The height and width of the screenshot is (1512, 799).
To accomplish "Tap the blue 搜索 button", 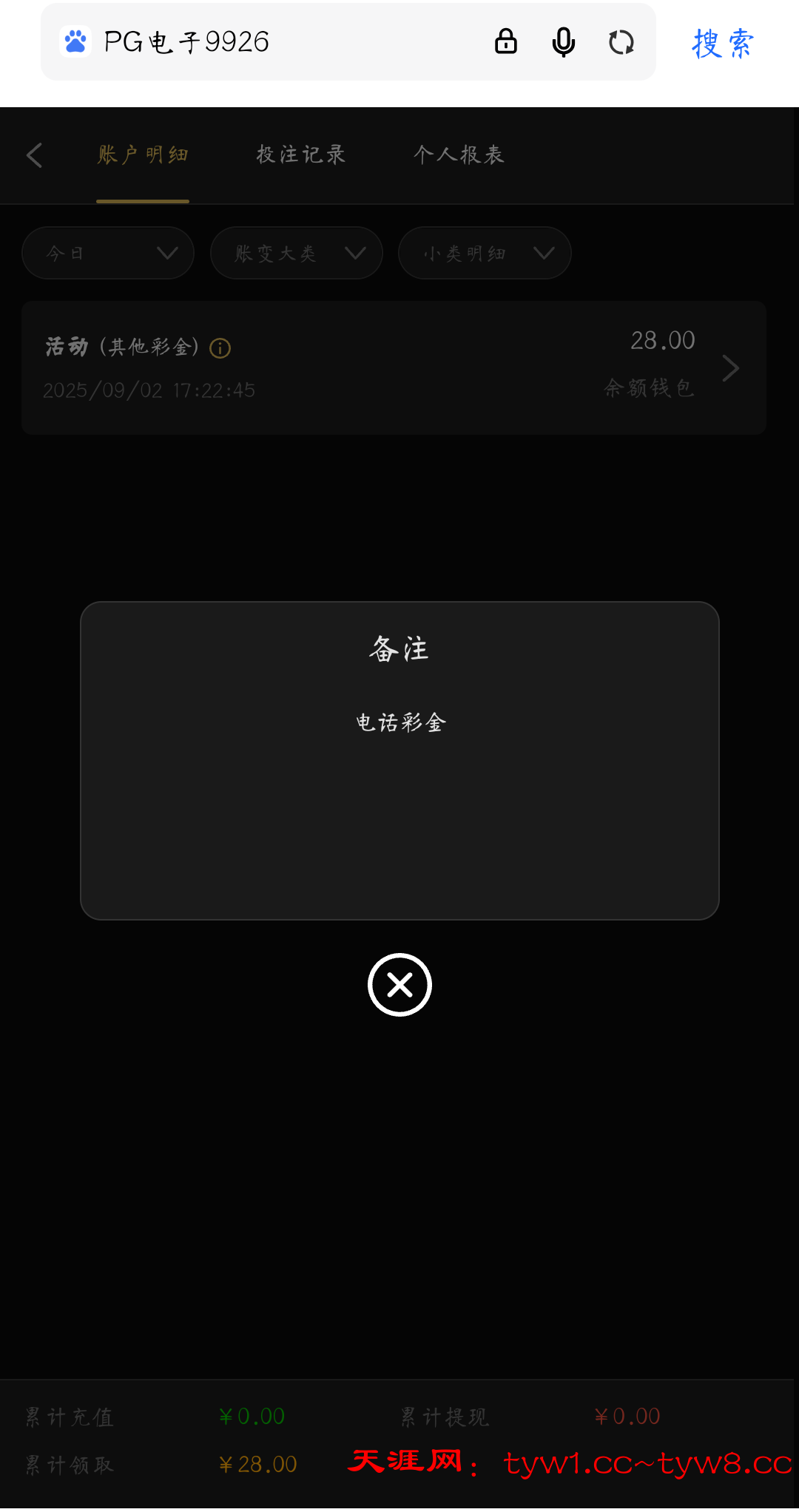I will click(x=723, y=44).
